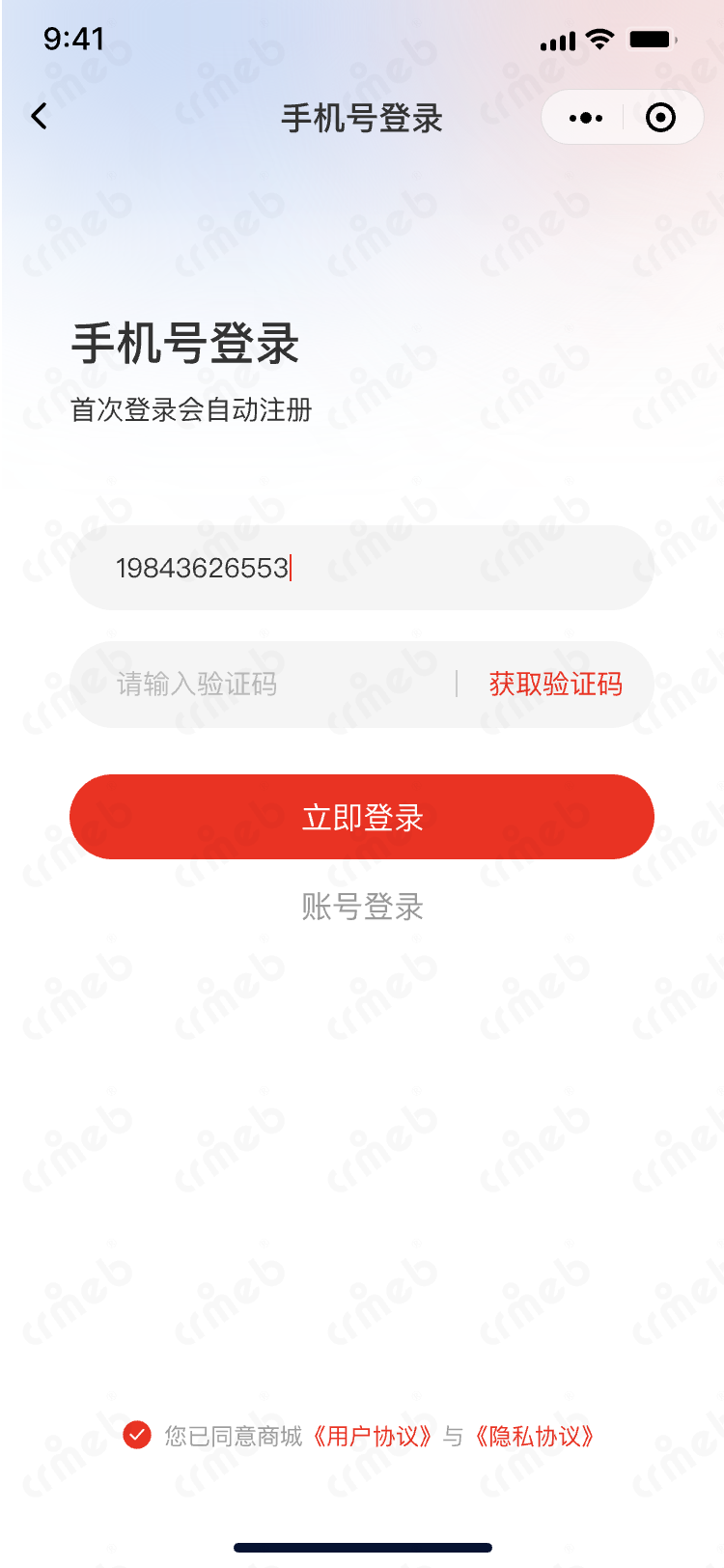
Task: Open the 《隐私协议》 link
Action: 535,1437
